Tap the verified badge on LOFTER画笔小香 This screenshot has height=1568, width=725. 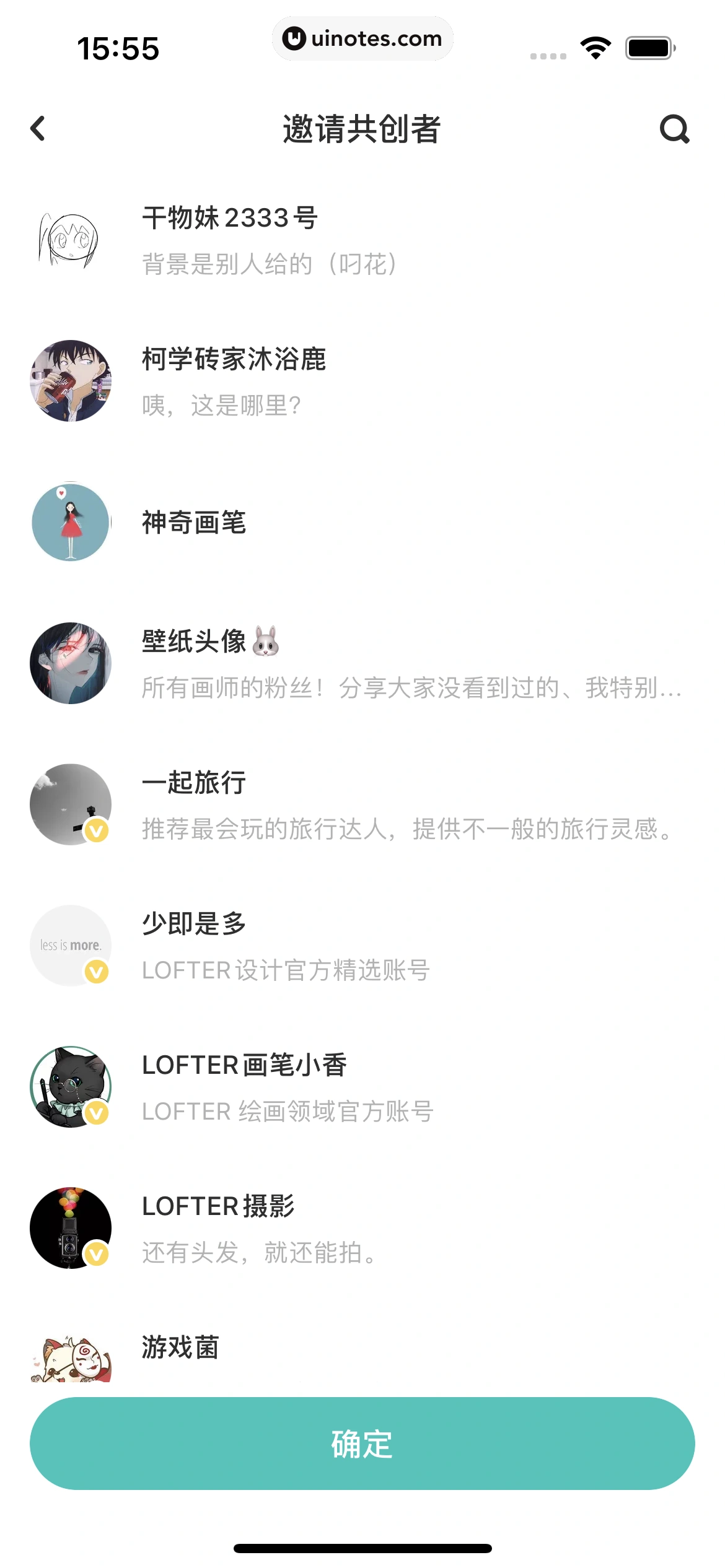click(x=95, y=1113)
